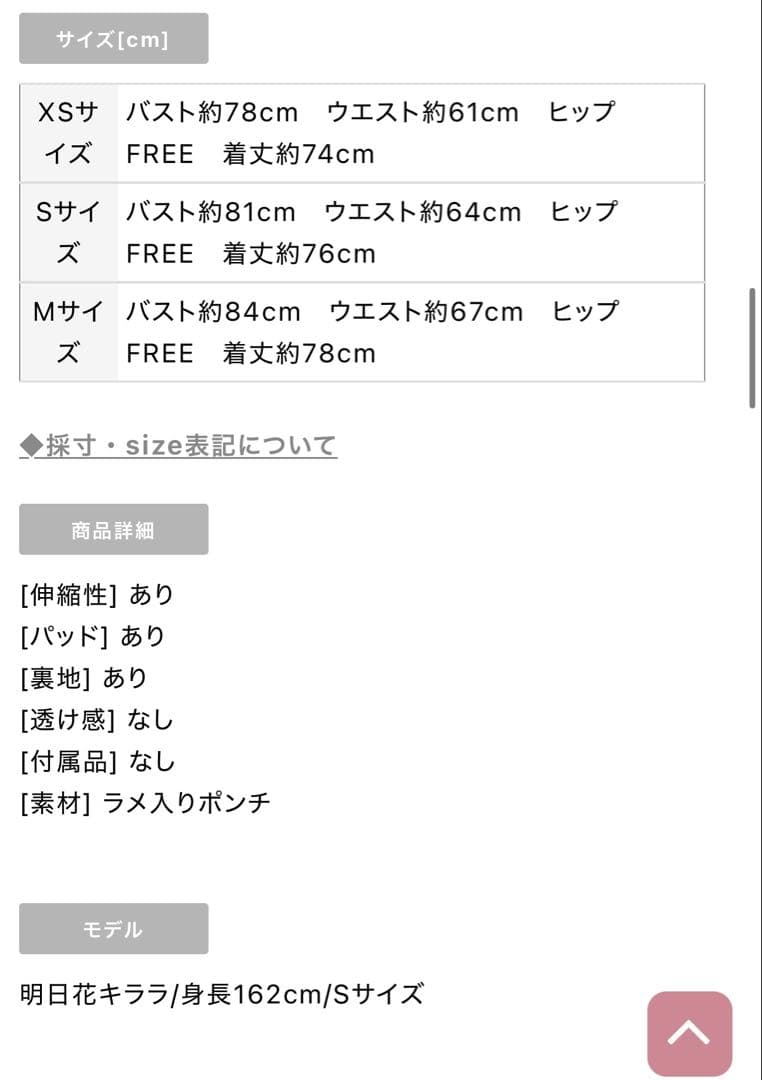Tap the pink back-to-top arrow button
762x1080 pixels.
click(689, 1033)
